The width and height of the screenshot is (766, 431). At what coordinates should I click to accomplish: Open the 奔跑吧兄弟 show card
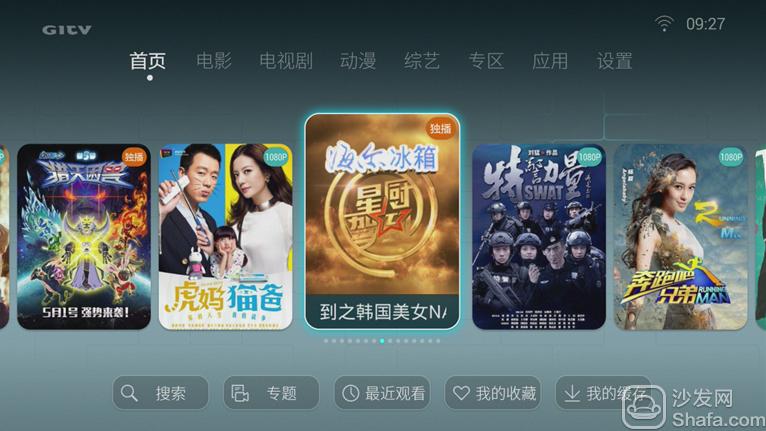pos(680,236)
